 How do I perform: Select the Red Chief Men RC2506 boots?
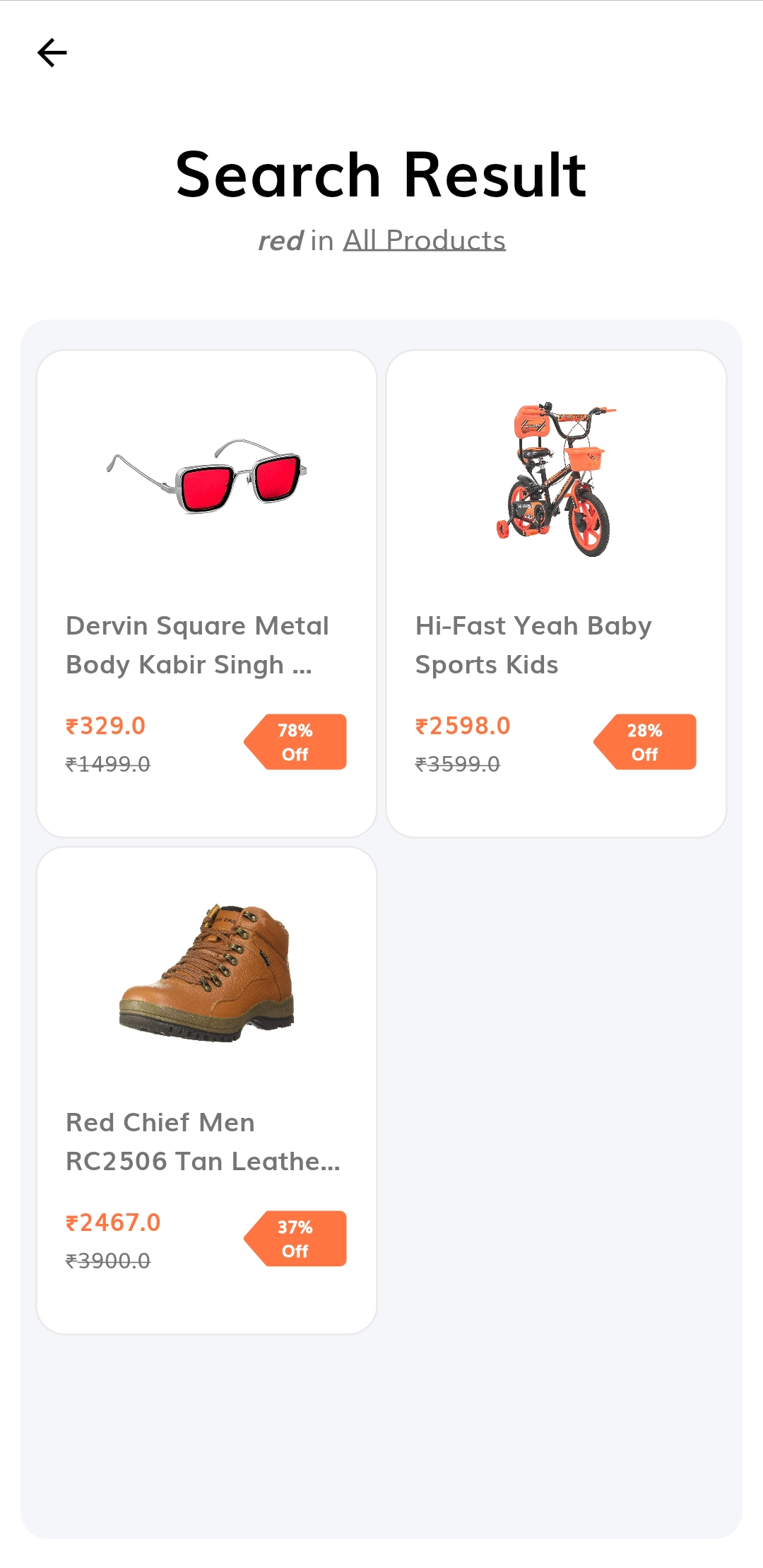pos(206,1090)
